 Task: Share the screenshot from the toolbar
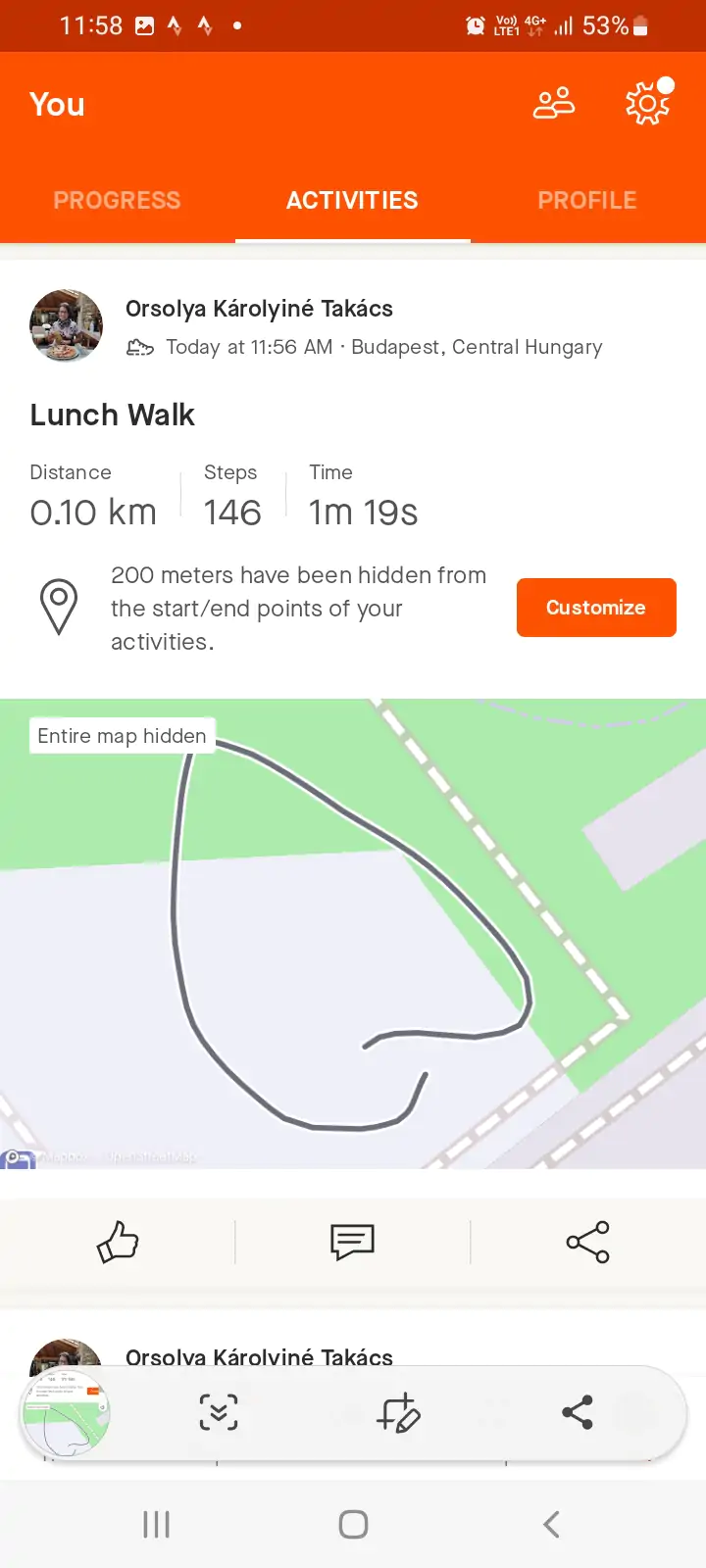tap(578, 1413)
